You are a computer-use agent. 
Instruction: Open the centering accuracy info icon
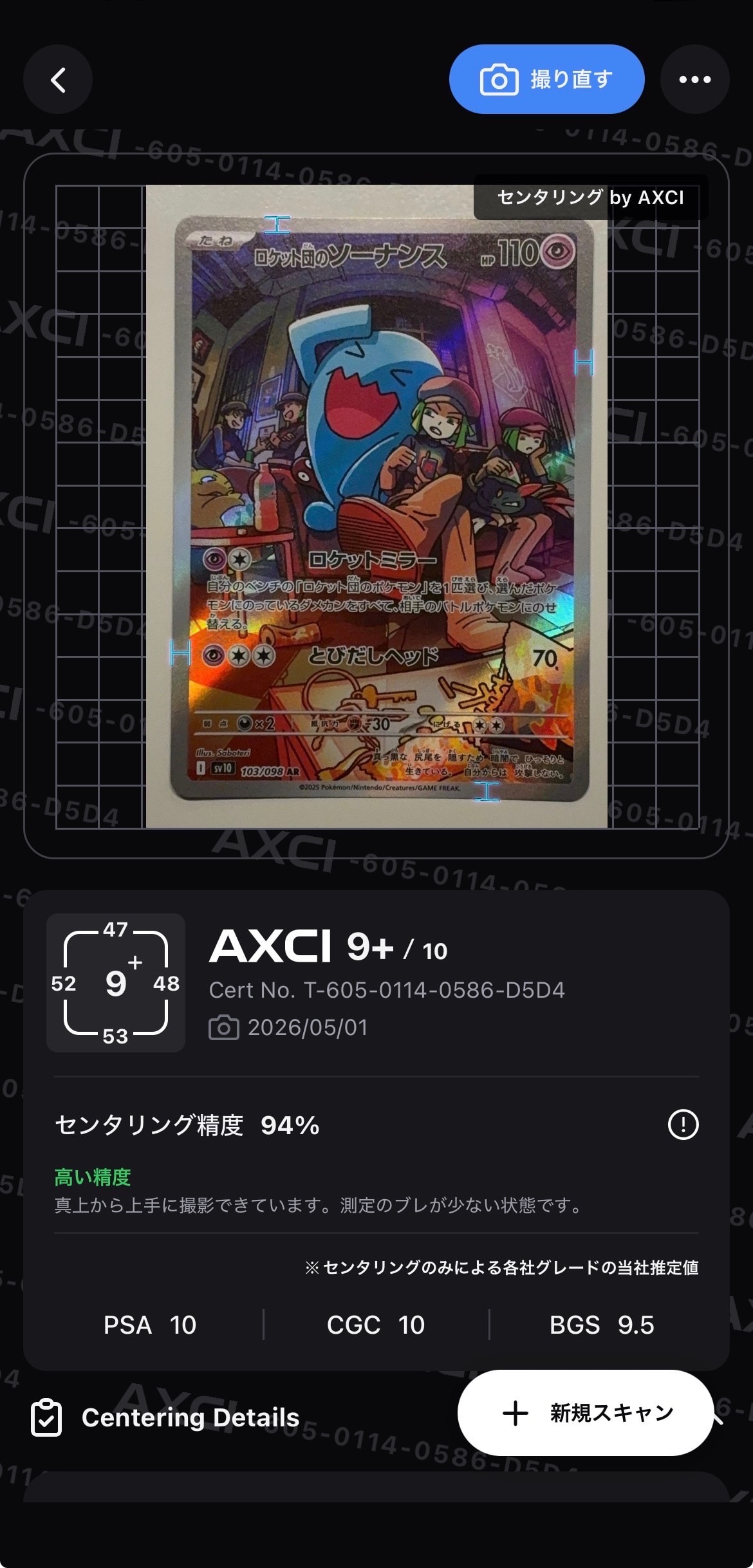point(683,1125)
